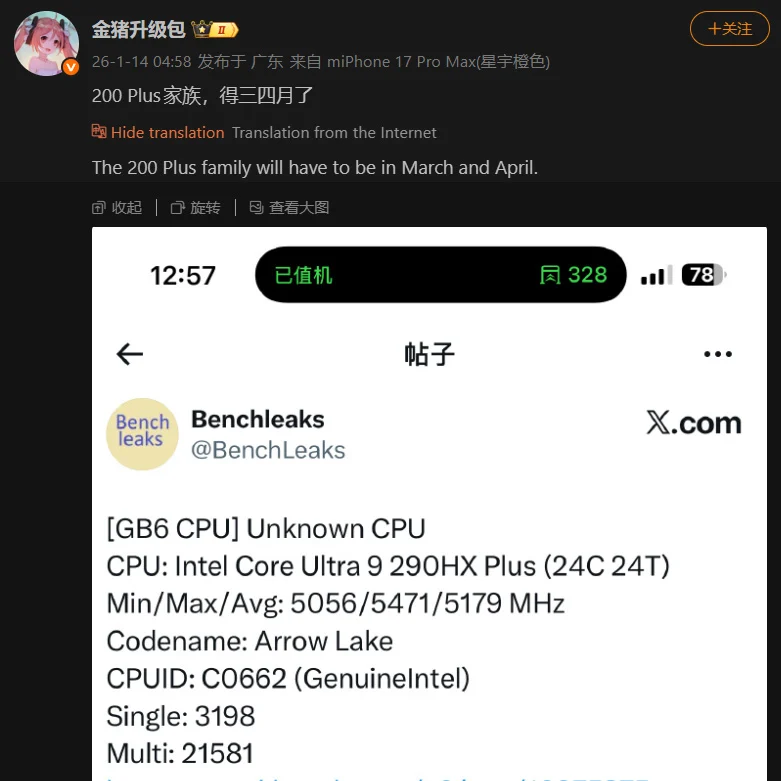
Task: View the large image via 查看大图
Action: 289,207
